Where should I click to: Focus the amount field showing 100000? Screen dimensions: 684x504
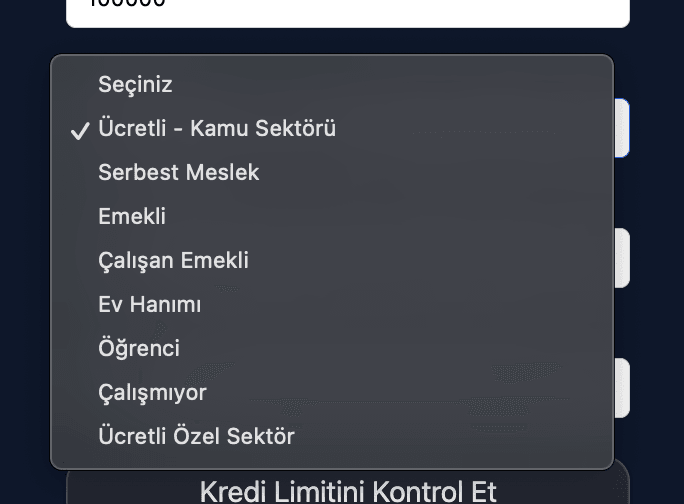pyautogui.click(x=348, y=10)
